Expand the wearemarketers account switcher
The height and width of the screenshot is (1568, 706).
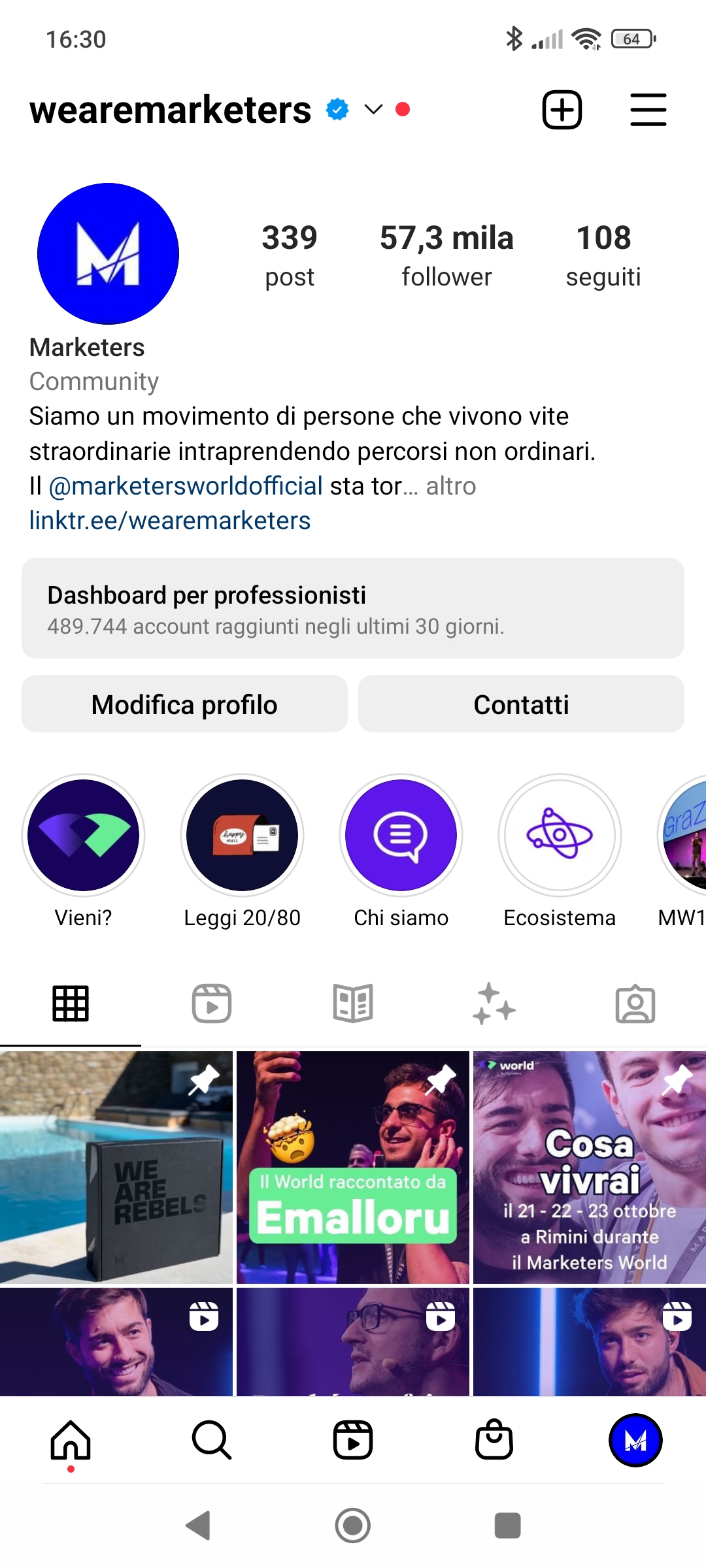pos(373,110)
